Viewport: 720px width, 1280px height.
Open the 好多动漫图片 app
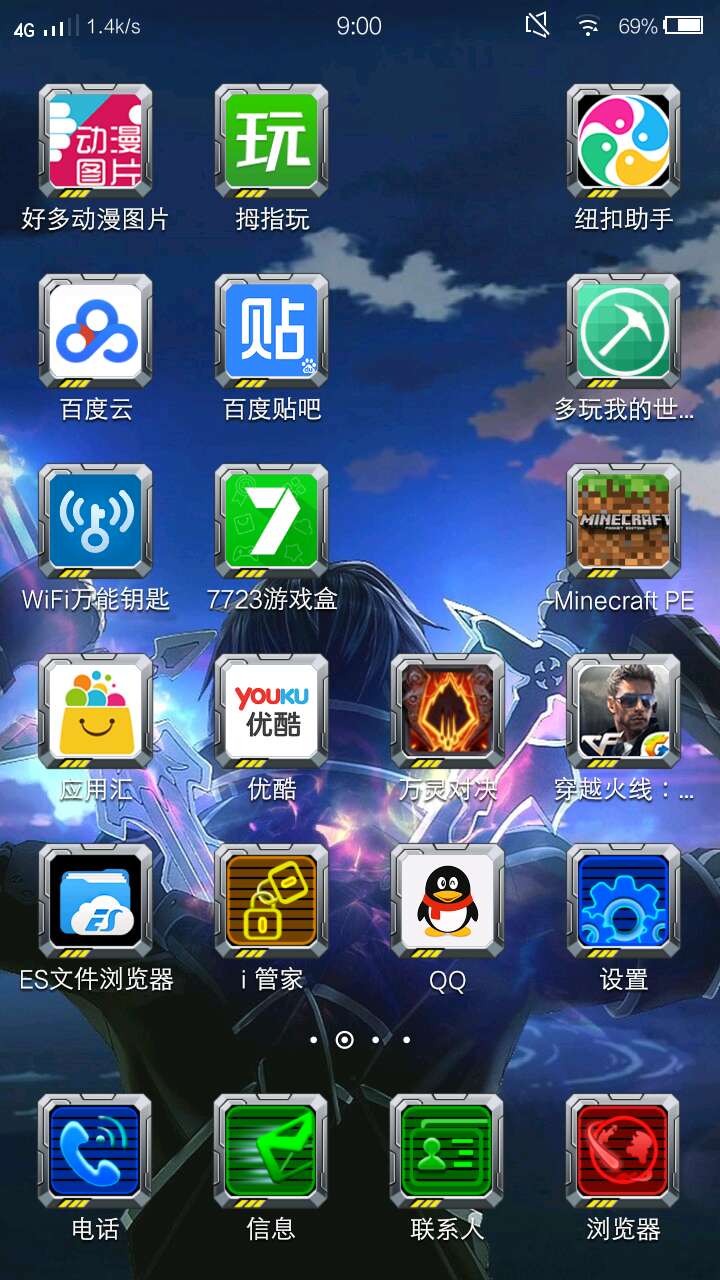pos(96,141)
